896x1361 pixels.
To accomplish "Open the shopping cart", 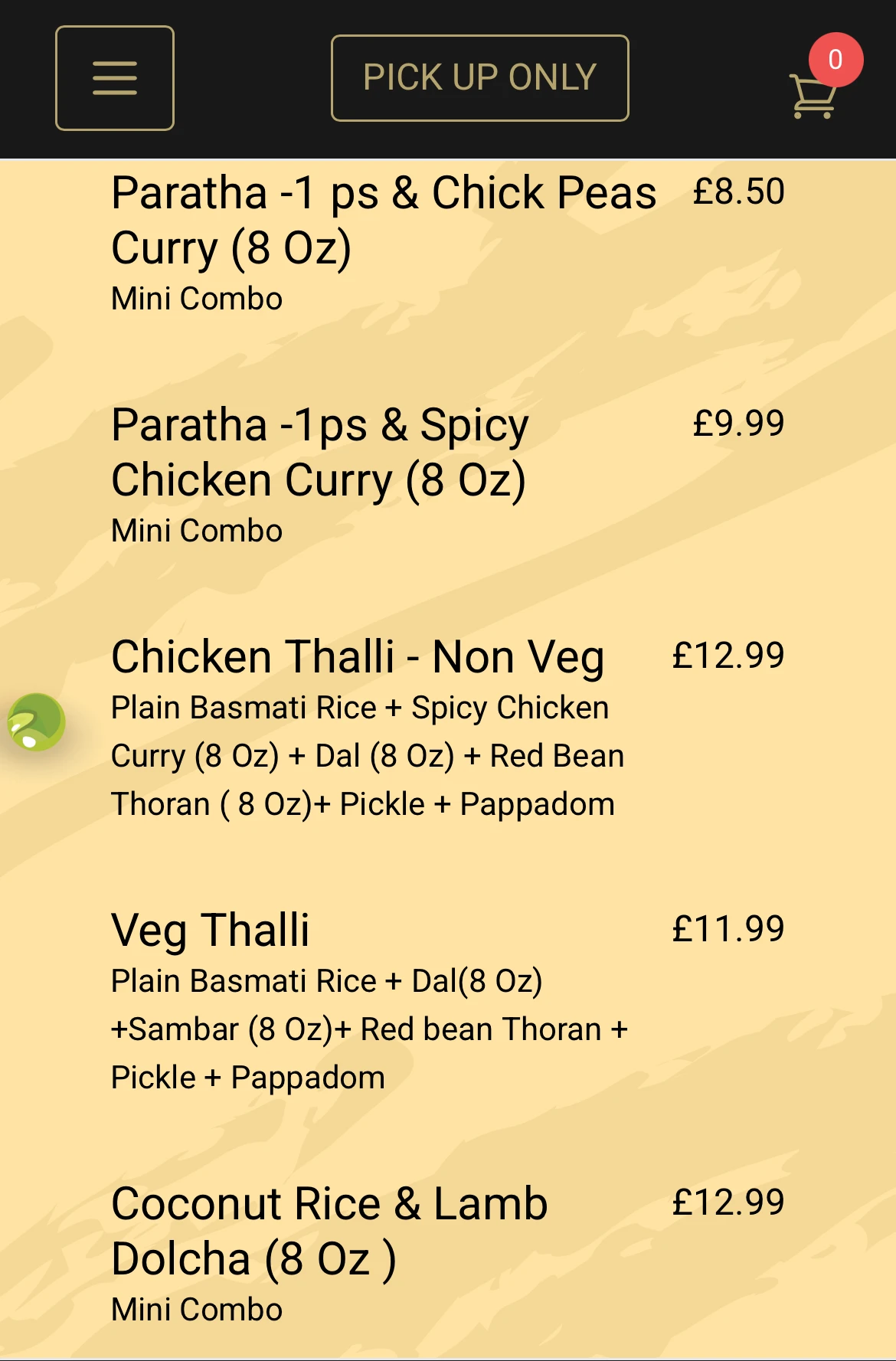I will point(813,94).
